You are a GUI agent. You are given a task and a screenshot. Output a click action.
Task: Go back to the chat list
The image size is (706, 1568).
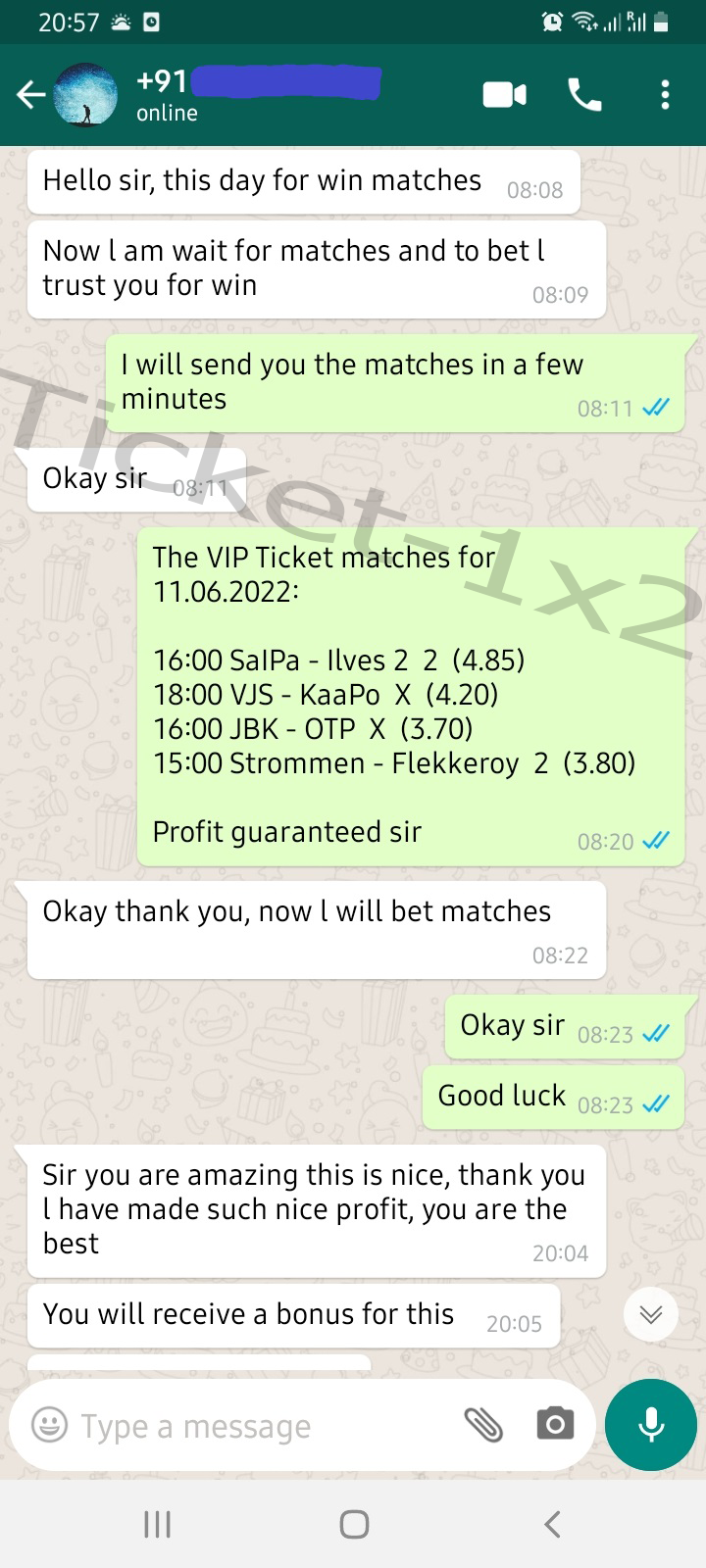pos(31,95)
